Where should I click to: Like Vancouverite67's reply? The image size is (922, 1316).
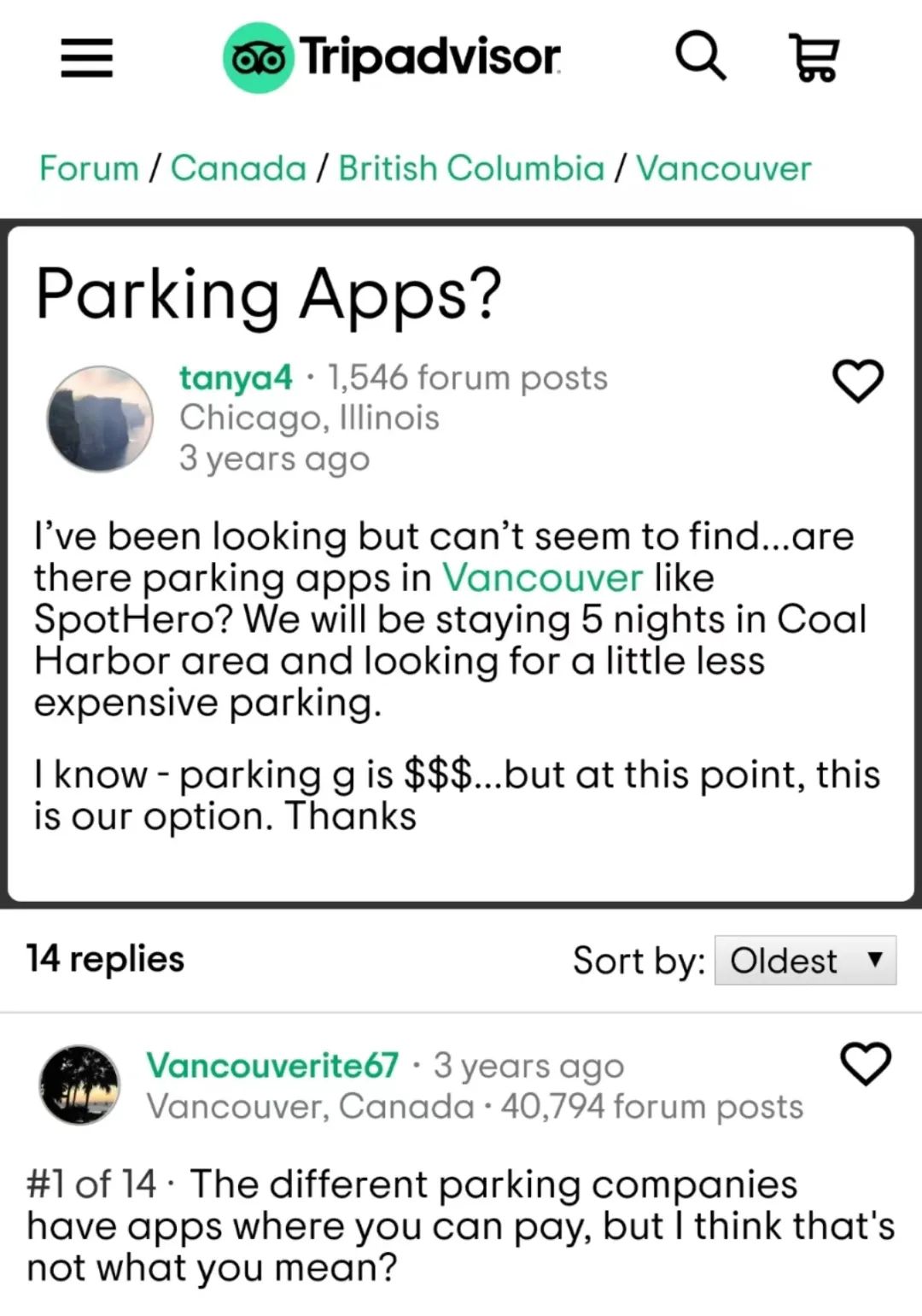pos(866,1064)
